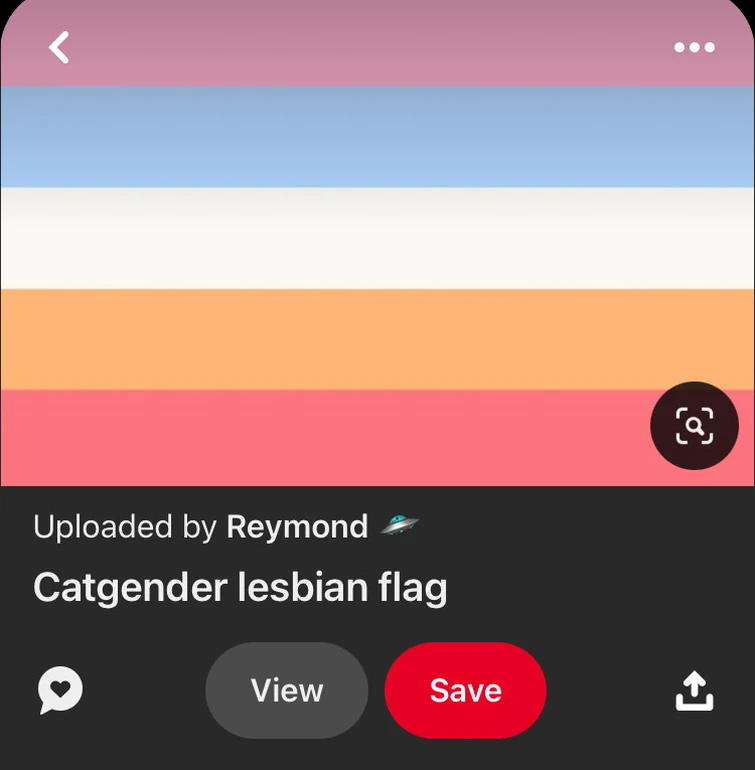Tap the magnifier inside the dark circle
Screen dimensions: 755x770
tap(694, 425)
